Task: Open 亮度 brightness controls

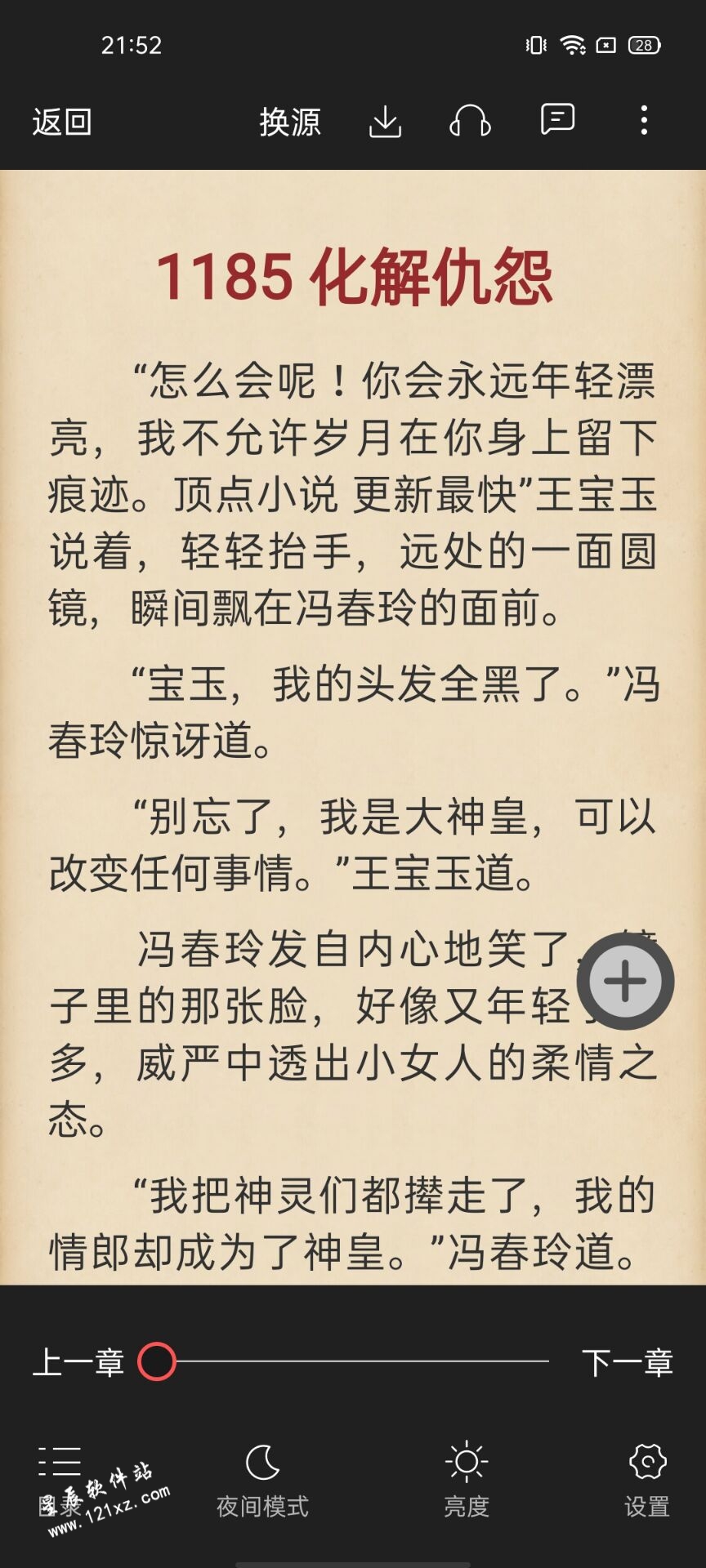Action: click(x=467, y=1480)
